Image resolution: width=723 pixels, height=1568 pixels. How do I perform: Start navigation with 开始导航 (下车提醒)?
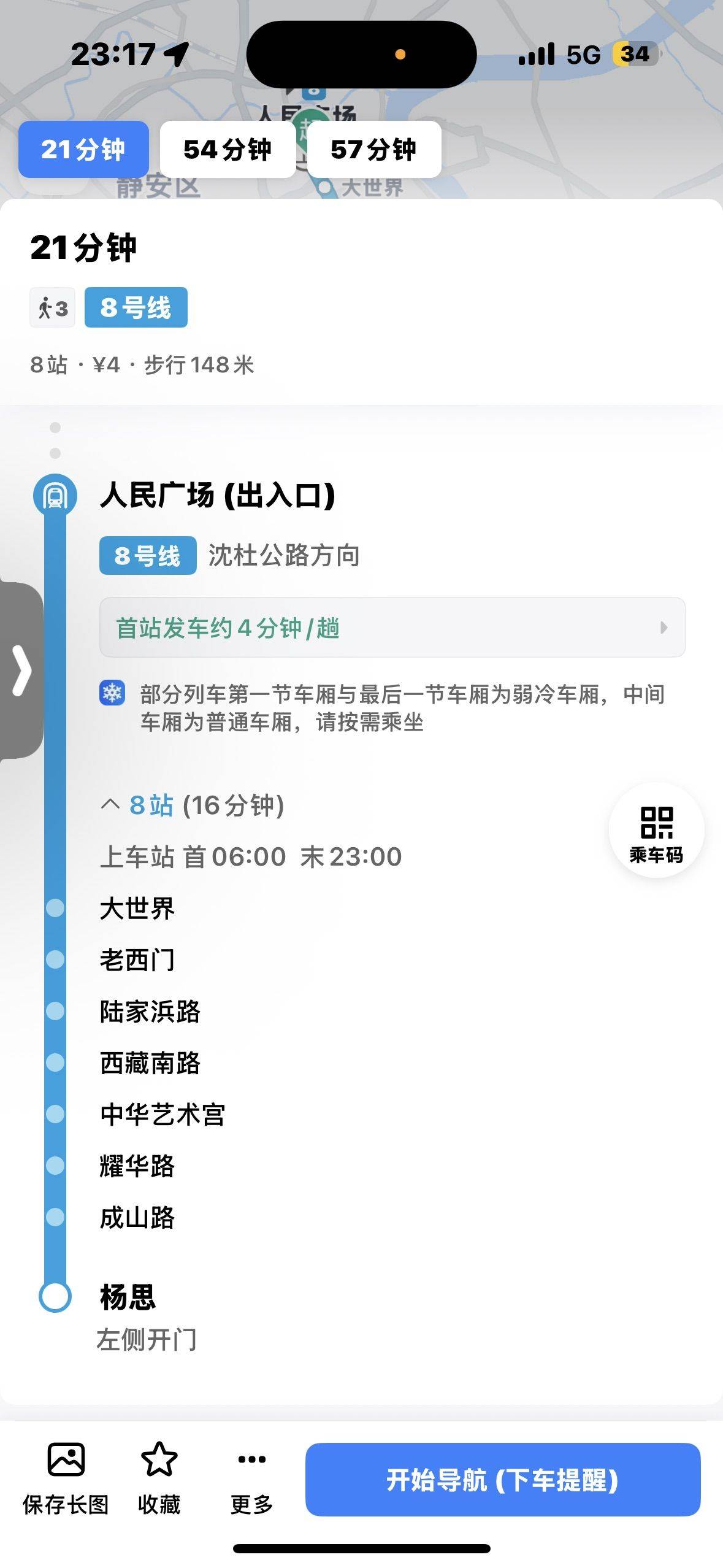point(503,1480)
